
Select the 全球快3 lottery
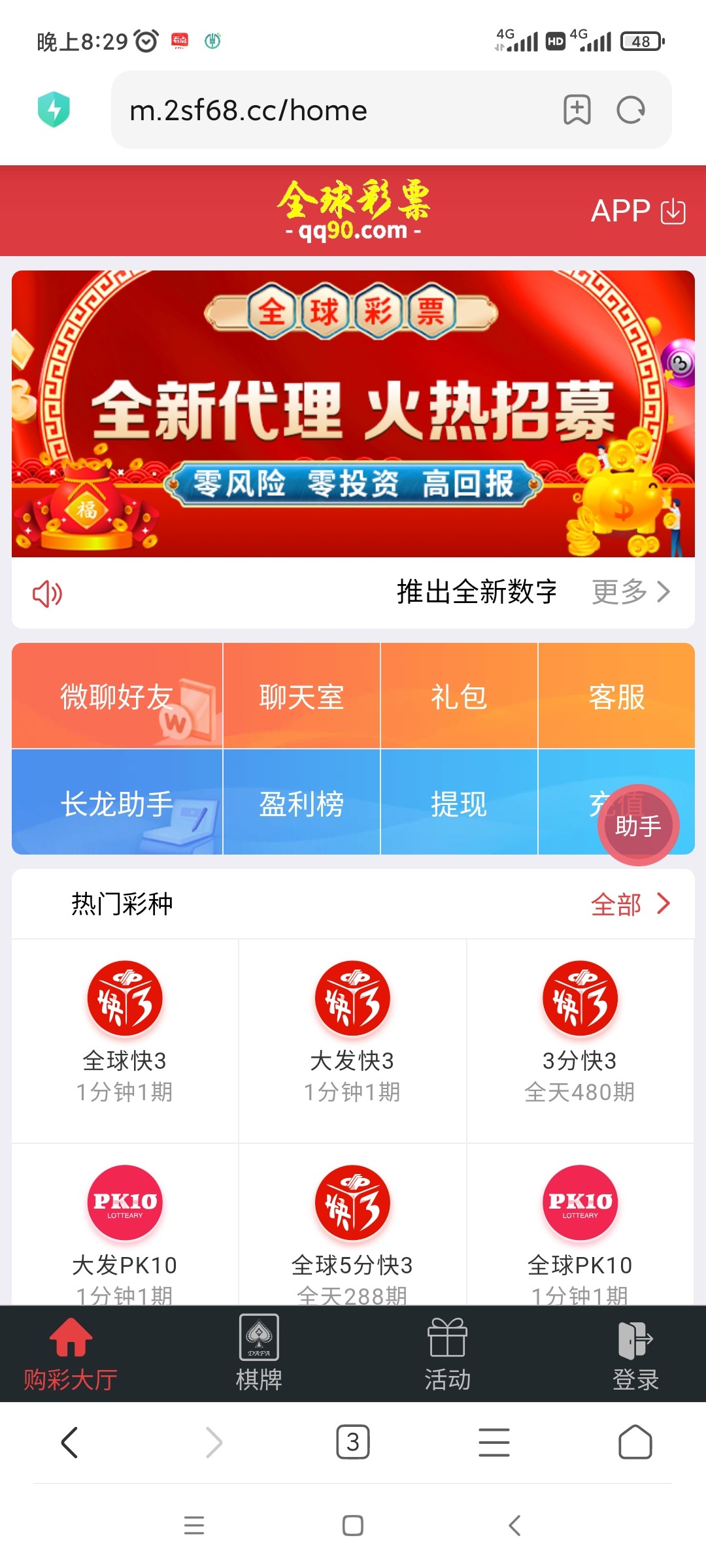click(125, 1029)
